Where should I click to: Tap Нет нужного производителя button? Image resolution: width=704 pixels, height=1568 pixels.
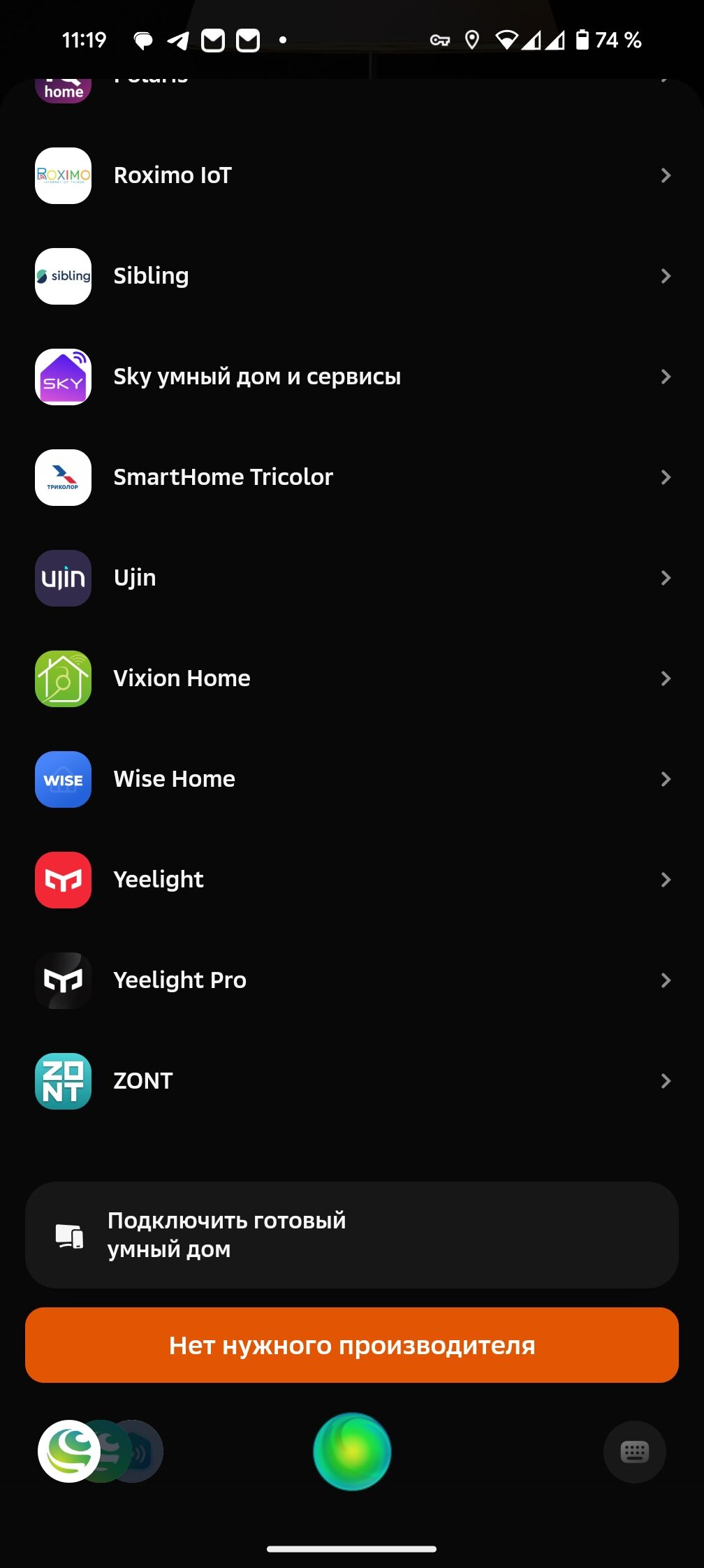(x=352, y=1345)
